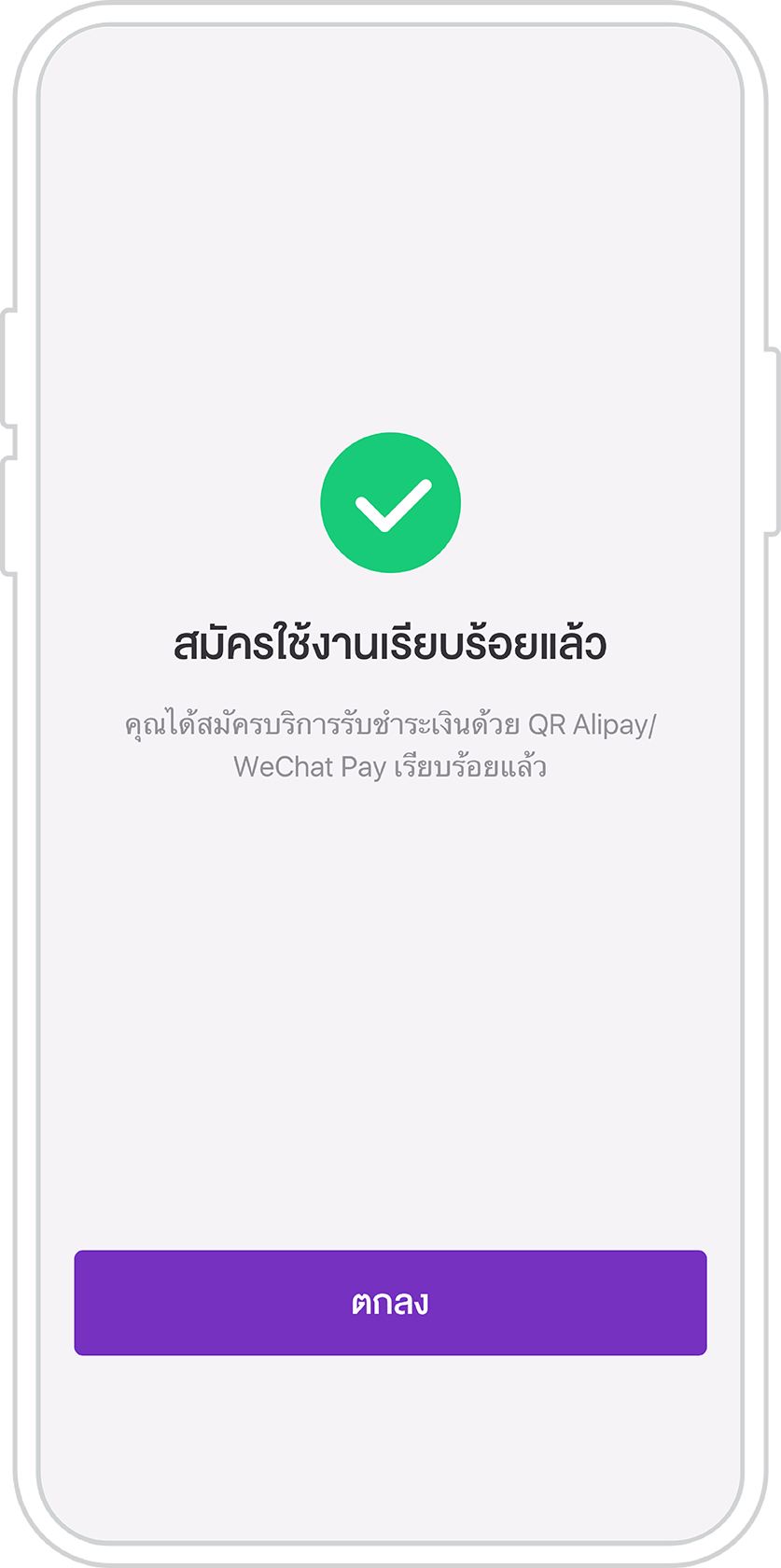Tap the ตกลง confirmation button
This screenshot has height=1568, width=781.
click(390, 1302)
